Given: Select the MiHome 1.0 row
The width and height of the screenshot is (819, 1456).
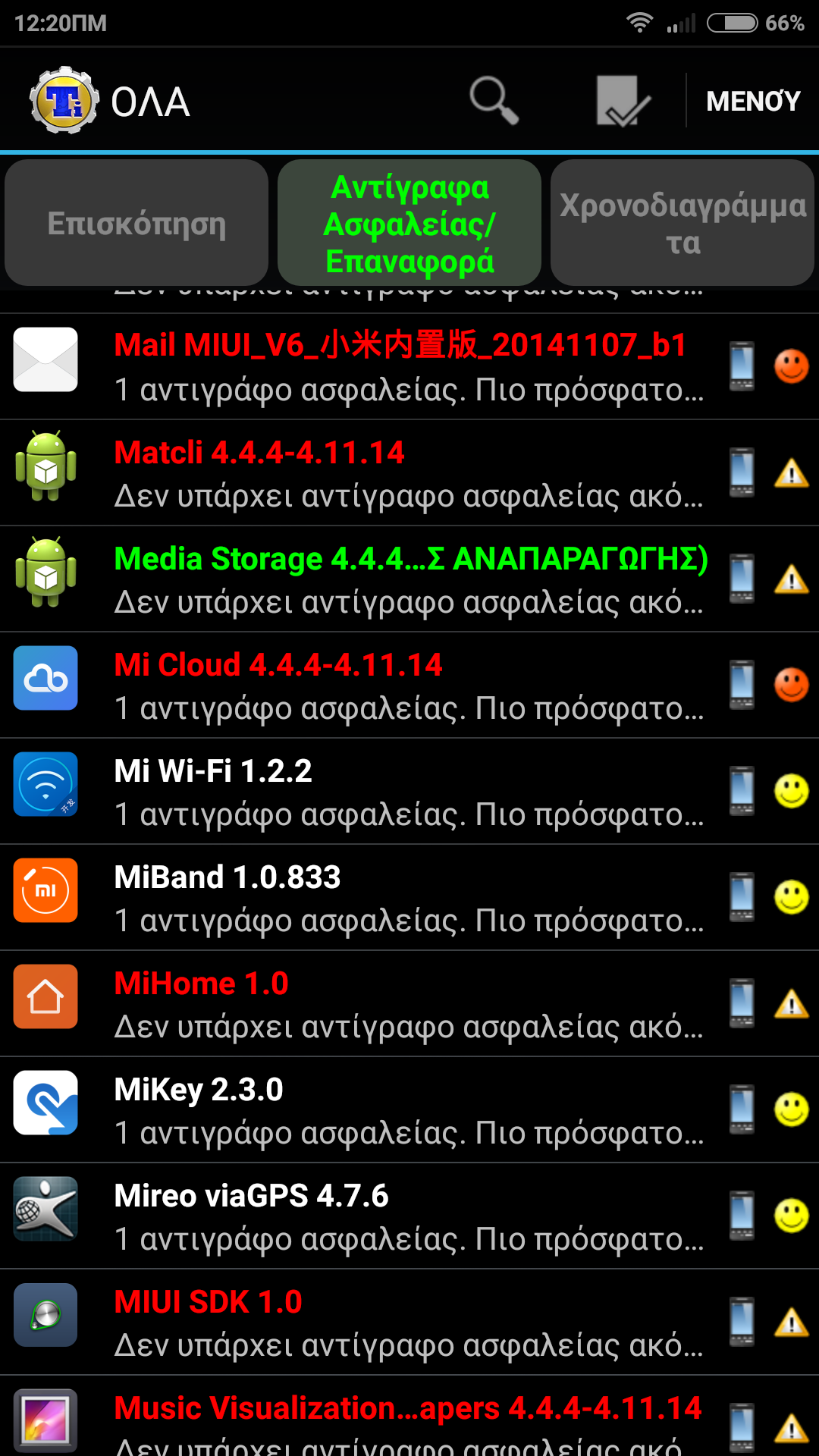Looking at the screenshot, I should coord(409,1004).
